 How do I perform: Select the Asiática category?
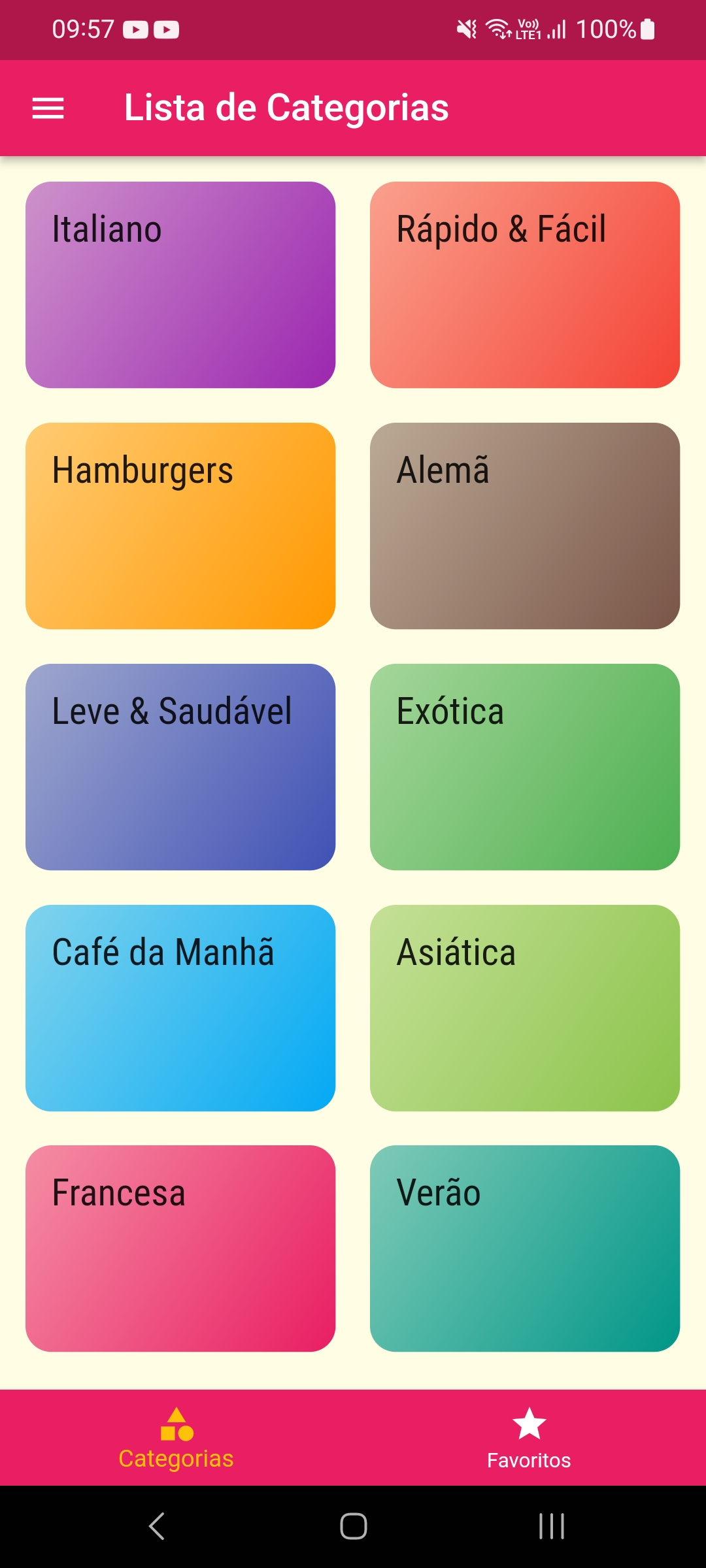point(525,1008)
